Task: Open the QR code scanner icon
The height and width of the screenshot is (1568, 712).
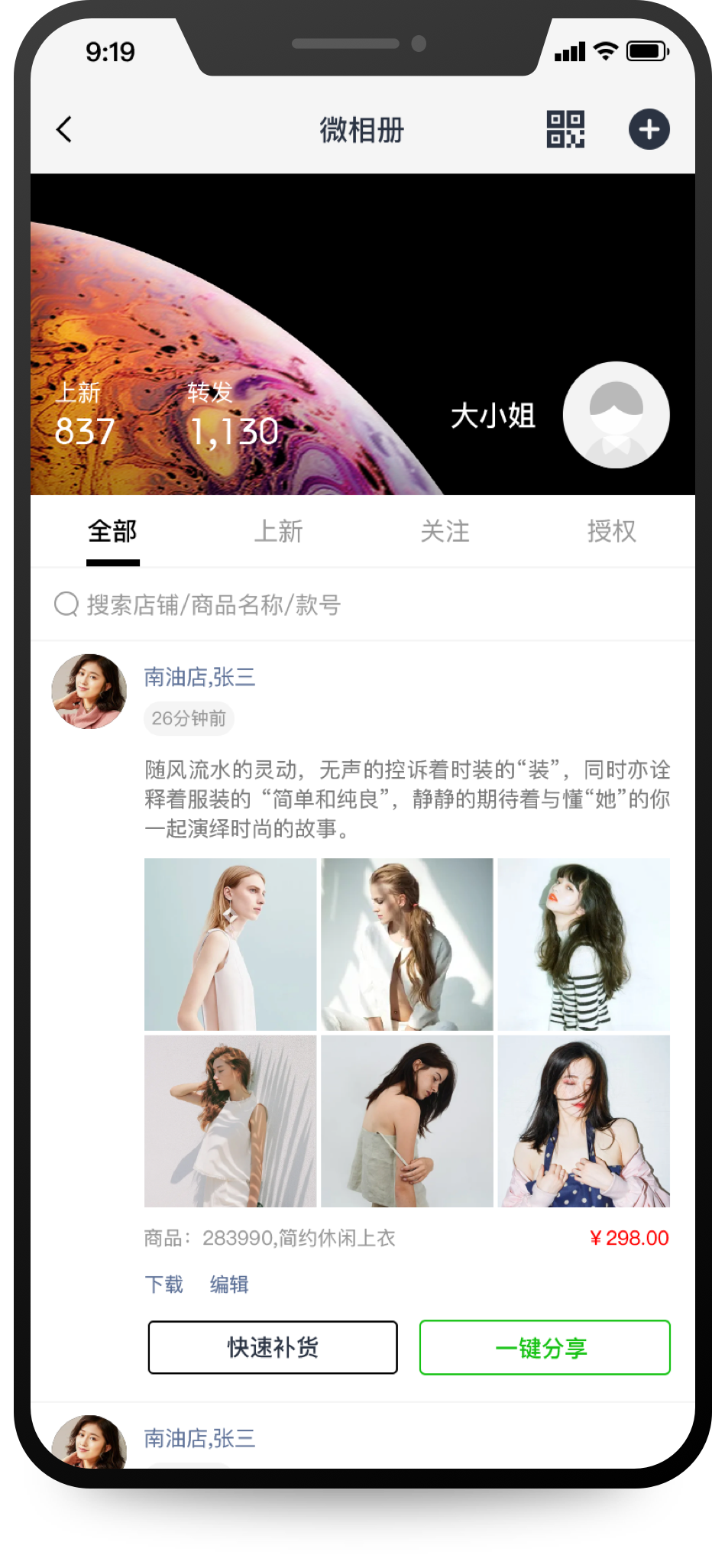Action: coord(565,129)
